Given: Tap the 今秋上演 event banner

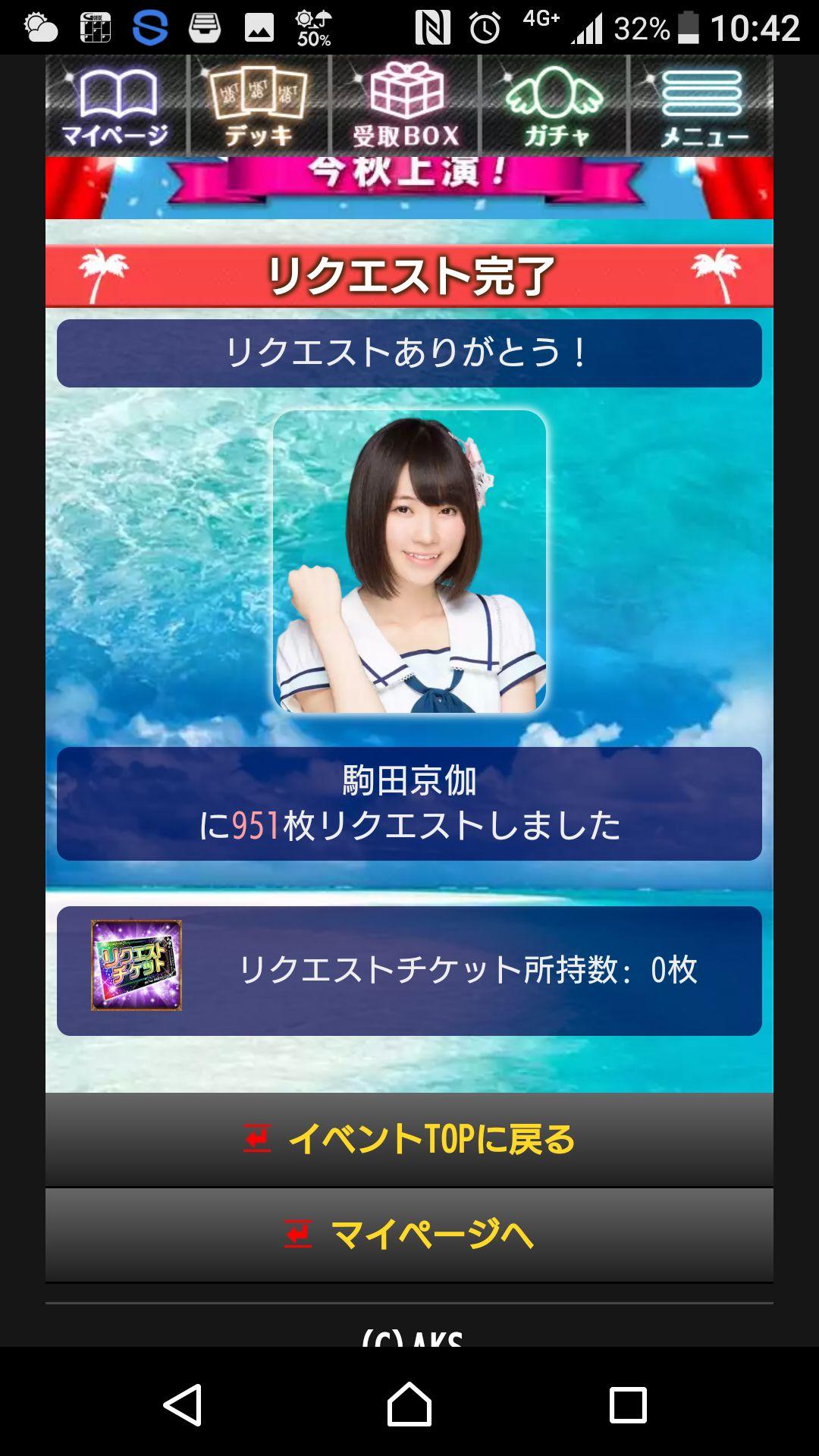Looking at the screenshot, I should click(x=409, y=187).
